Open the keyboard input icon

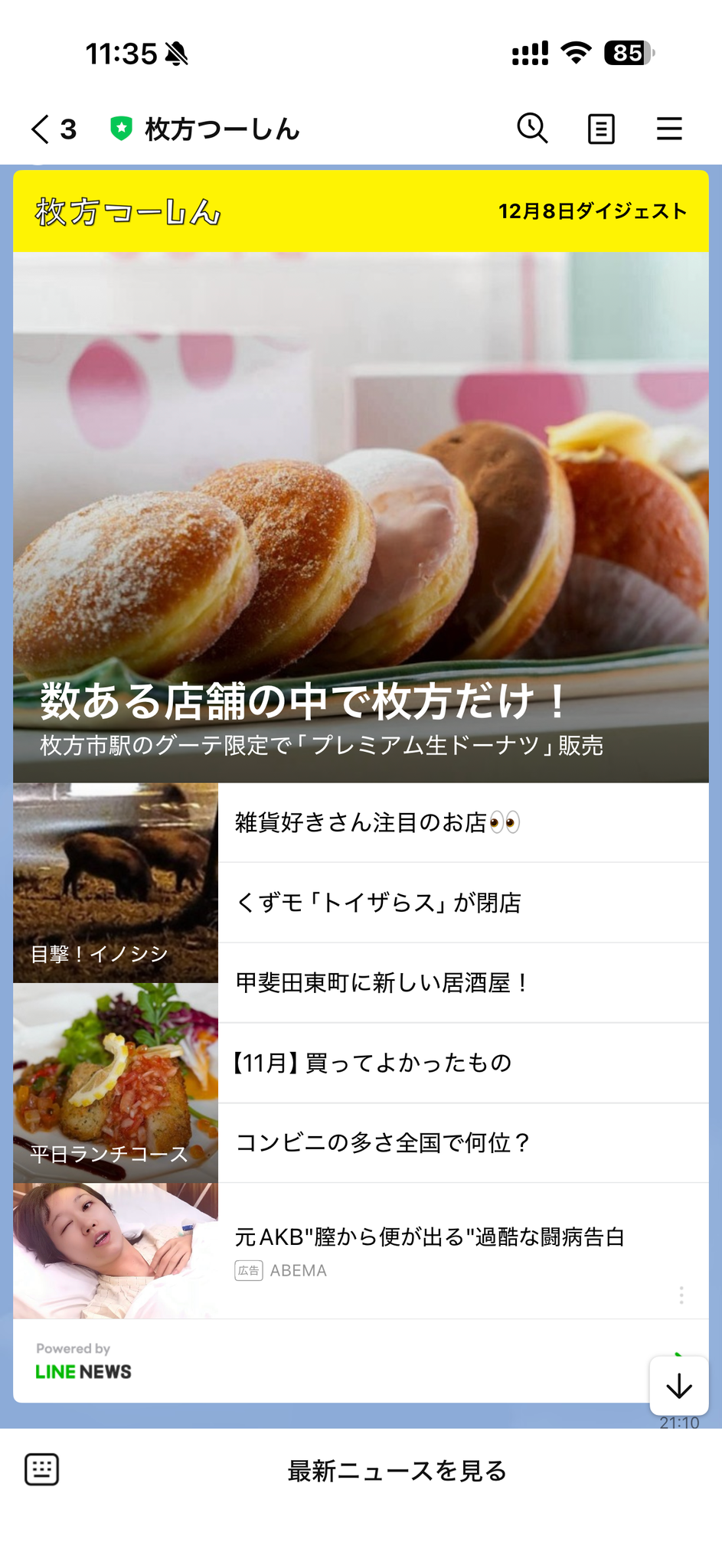[x=42, y=1469]
